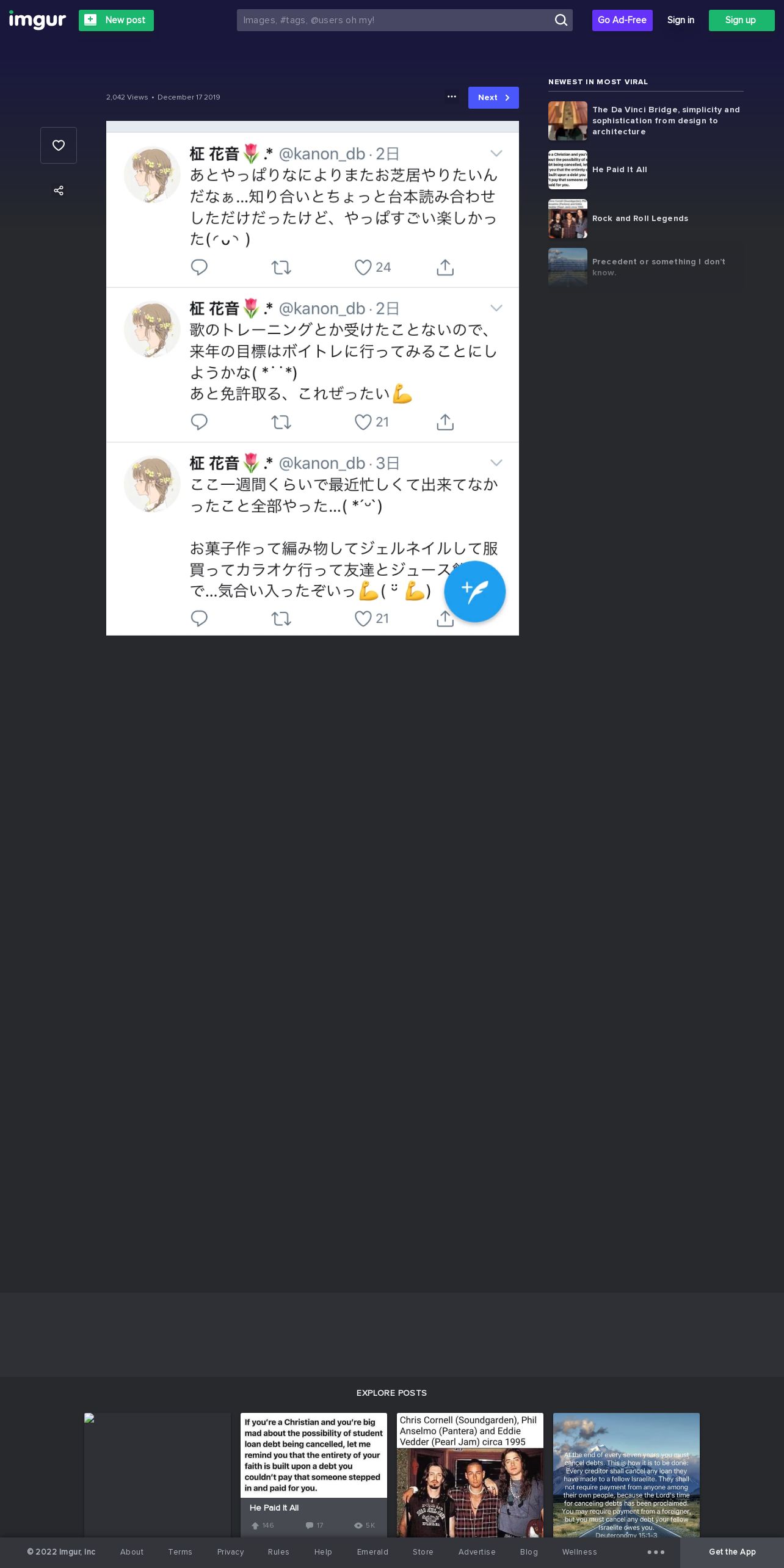The height and width of the screenshot is (1568, 784).
Task: Open He Paid It All explore card
Action: click(314, 1475)
